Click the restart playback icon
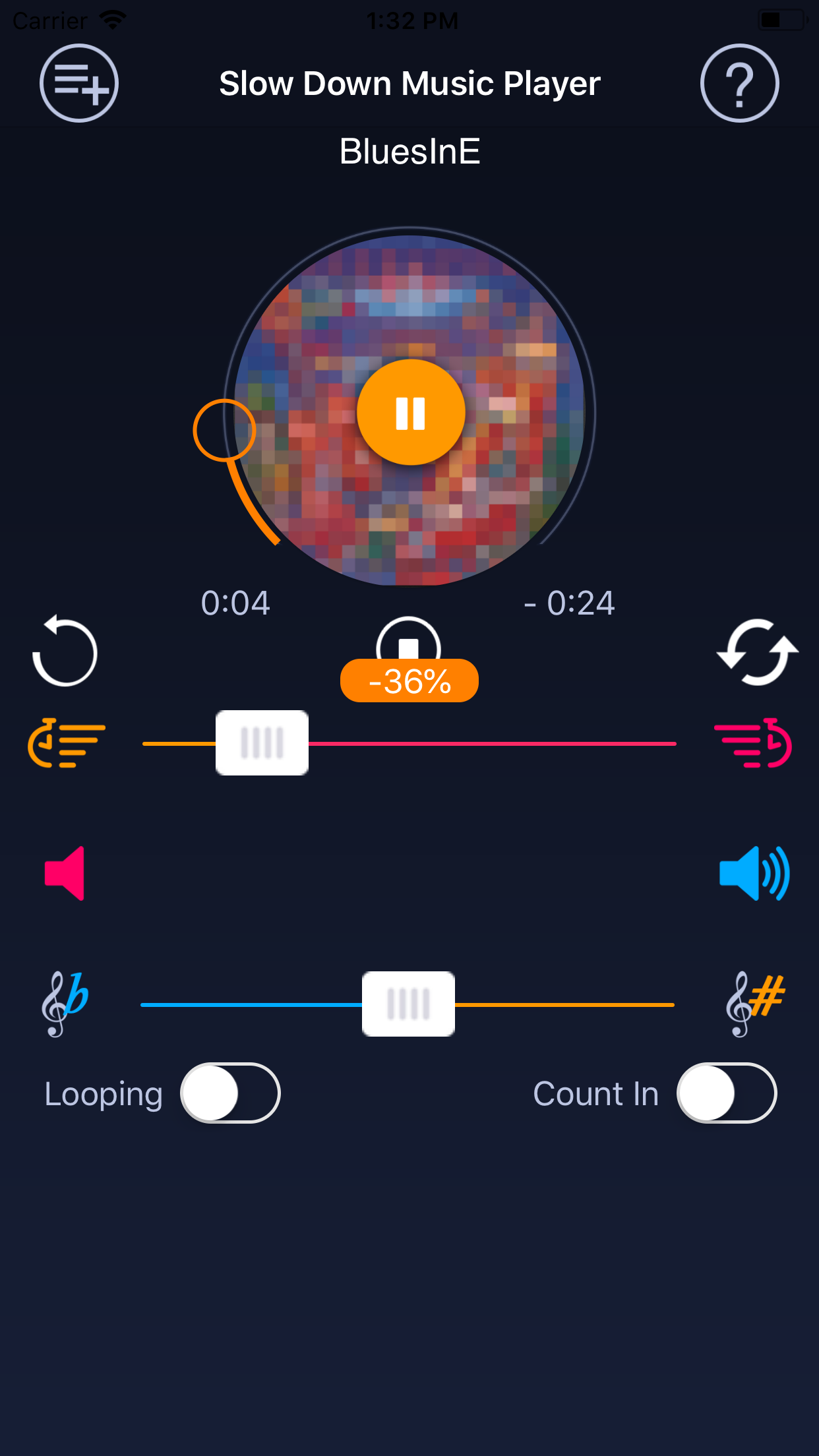The image size is (819, 1456). click(65, 652)
